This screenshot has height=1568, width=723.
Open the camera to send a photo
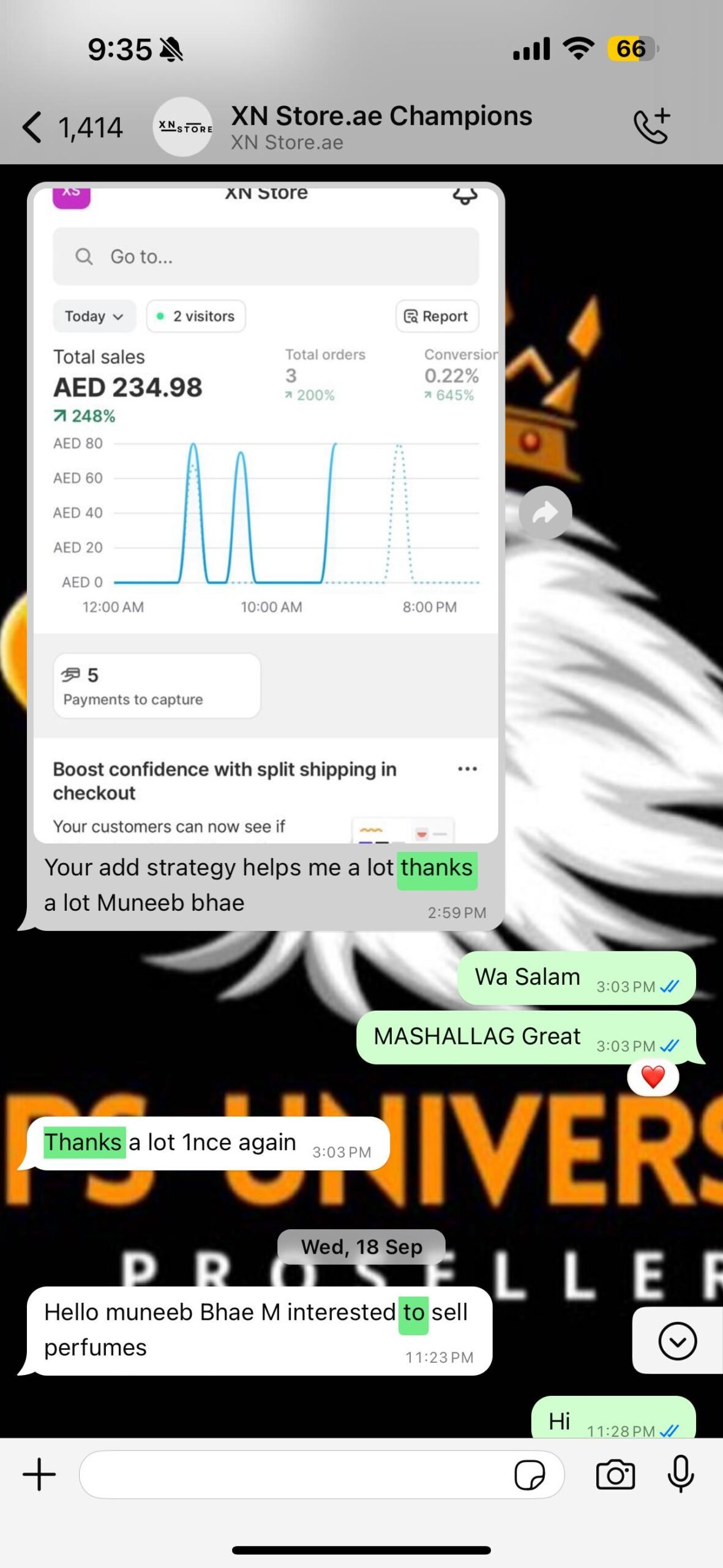click(615, 1475)
